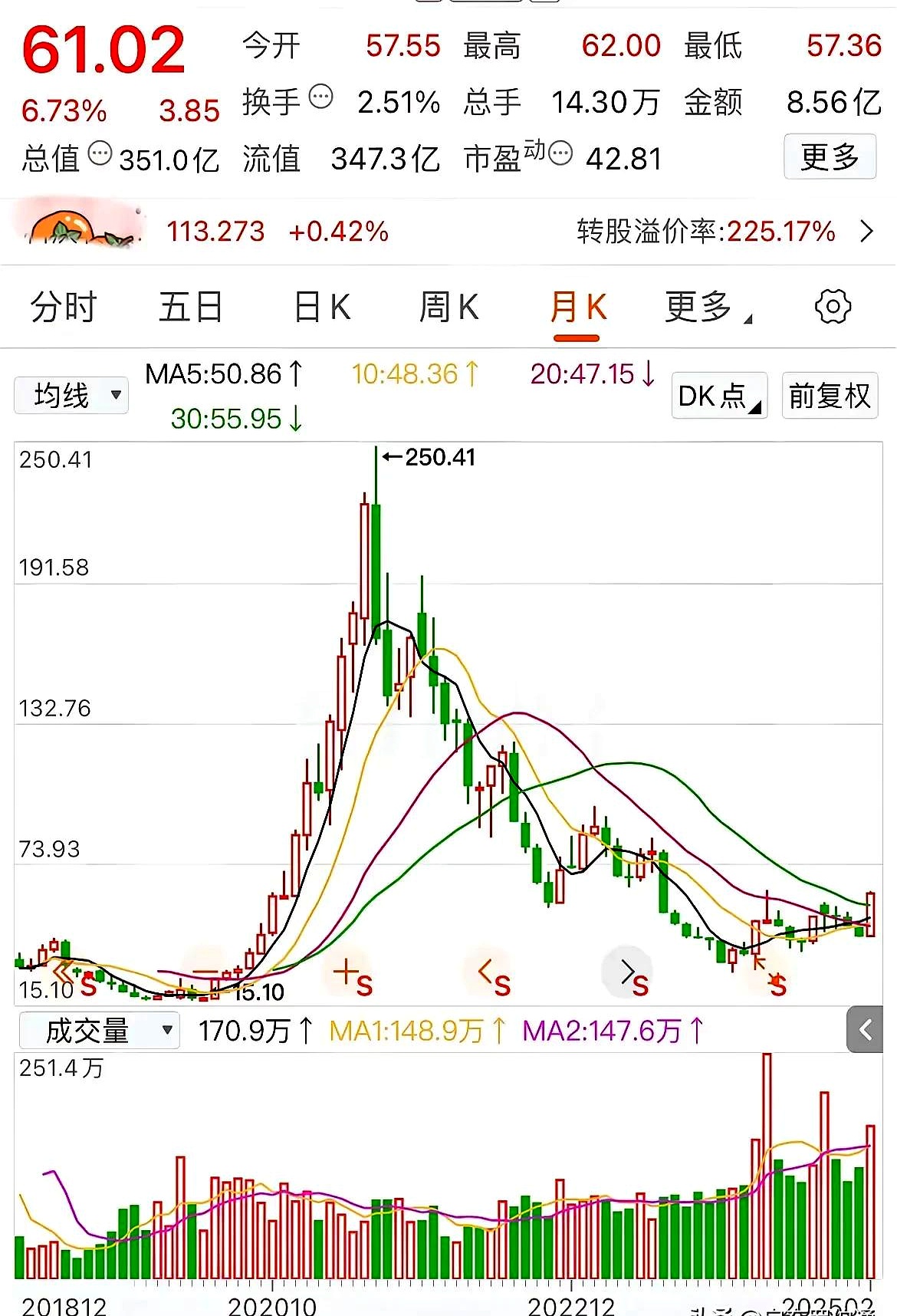897x1316 pixels.
Task: Toggle 前复权 price adjustment mode
Action: [x=829, y=395]
